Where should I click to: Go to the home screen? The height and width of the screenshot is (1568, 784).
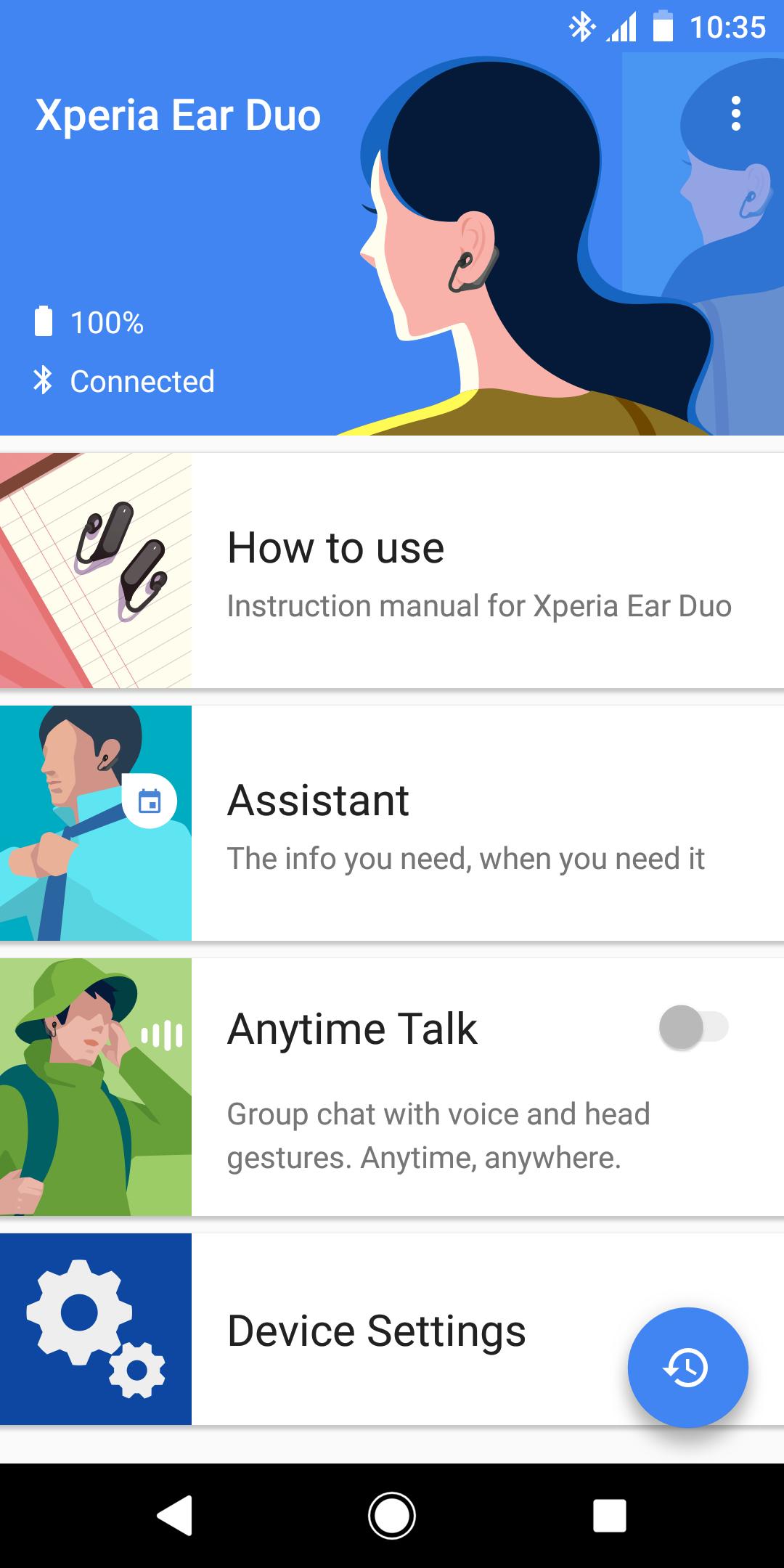(x=392, y=1516)
